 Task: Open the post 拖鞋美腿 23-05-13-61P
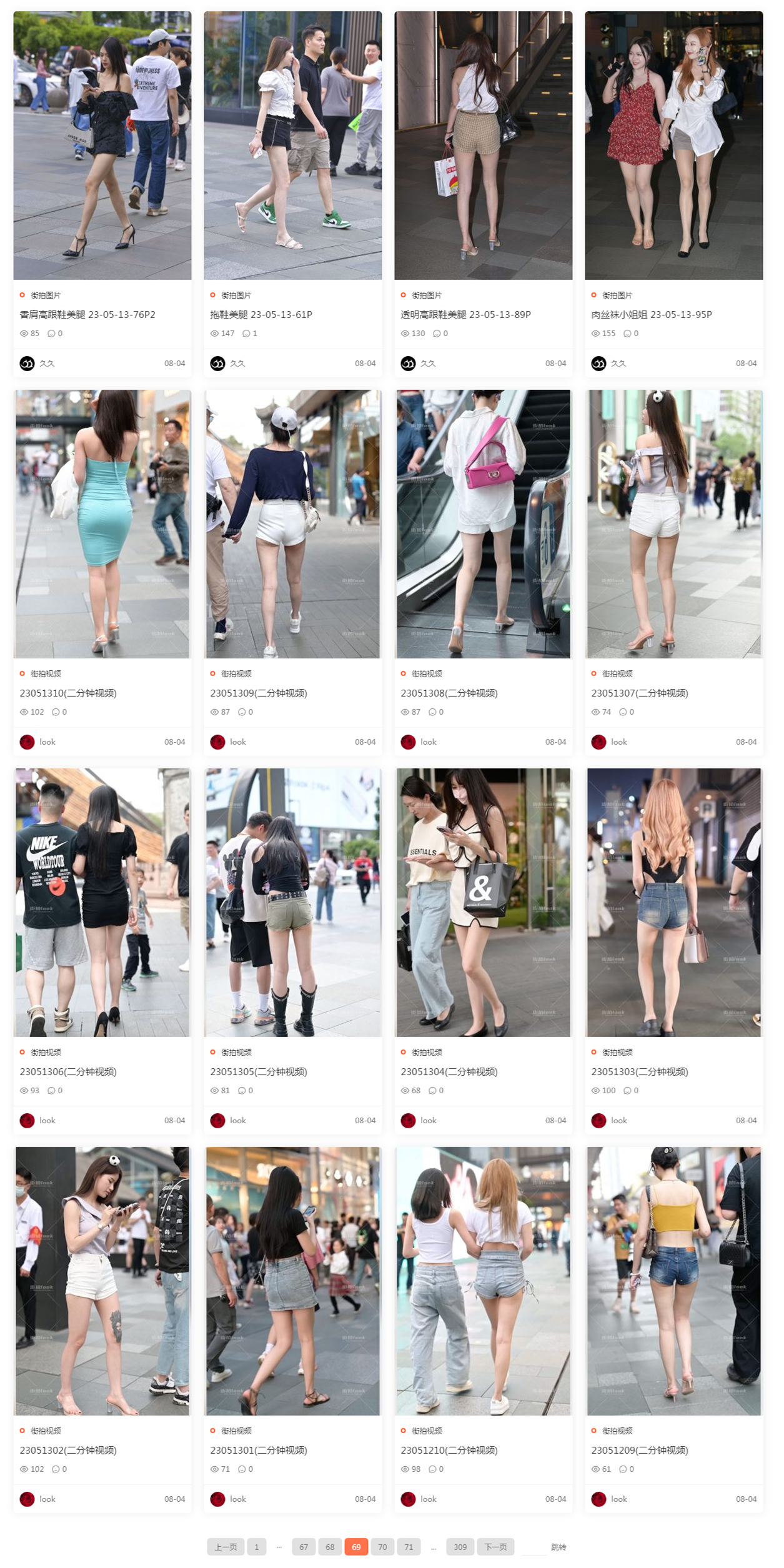[261, 314]
